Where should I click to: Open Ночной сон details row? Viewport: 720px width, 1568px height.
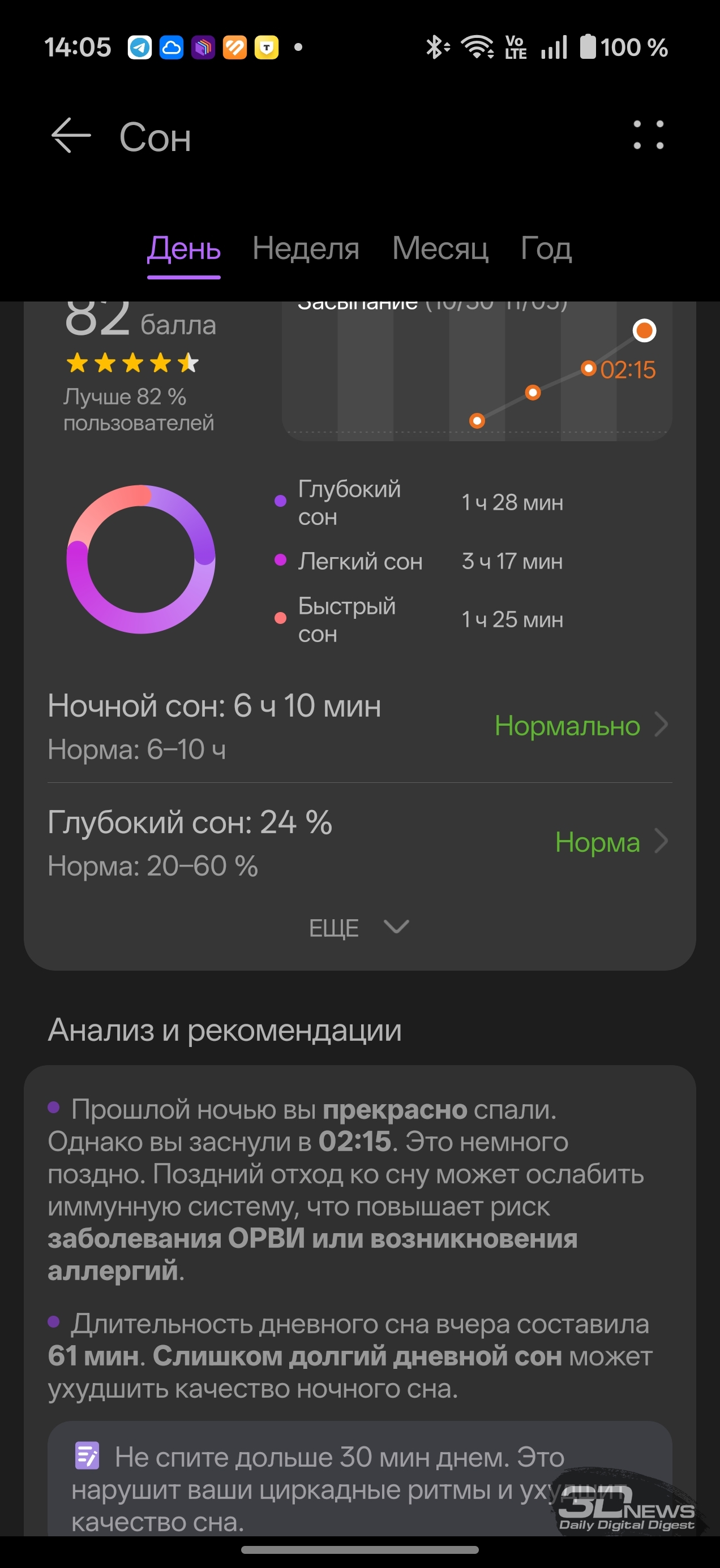point(359,726)
